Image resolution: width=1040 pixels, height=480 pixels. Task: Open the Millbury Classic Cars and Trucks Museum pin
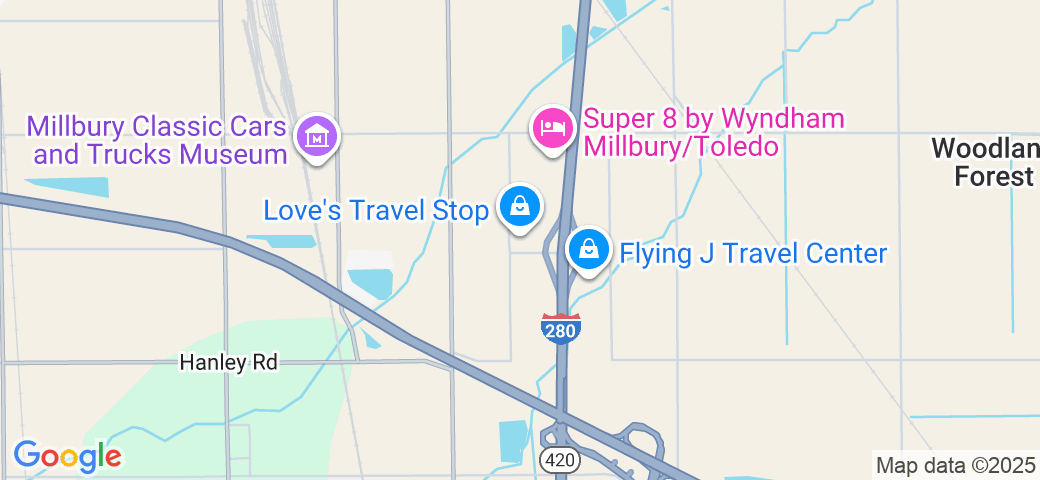pyautogui.click(x=318, y=135)
